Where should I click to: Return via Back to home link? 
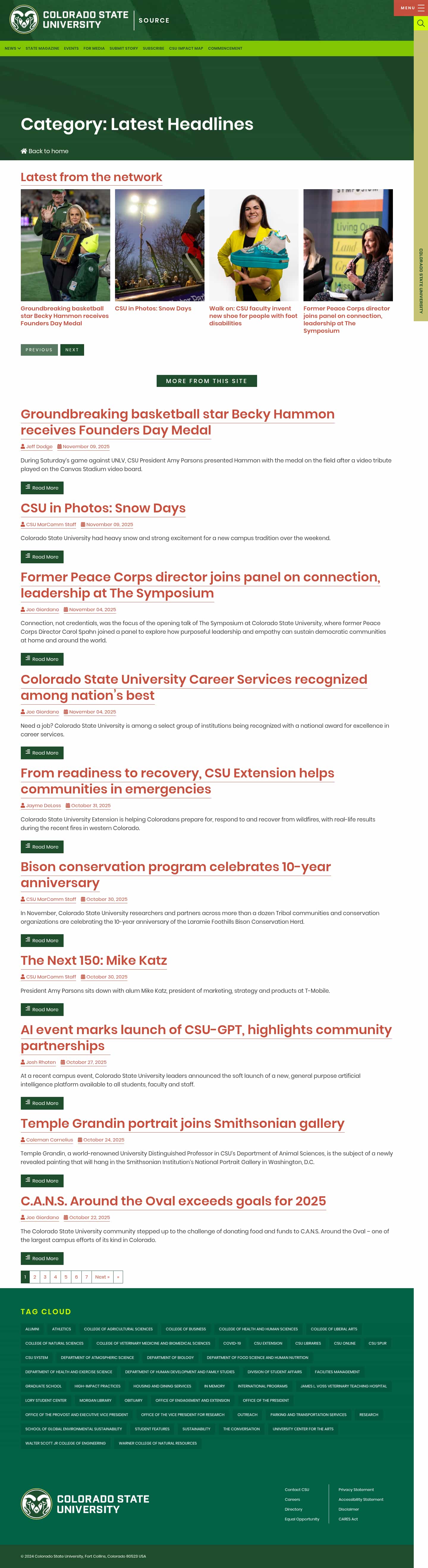44,151
